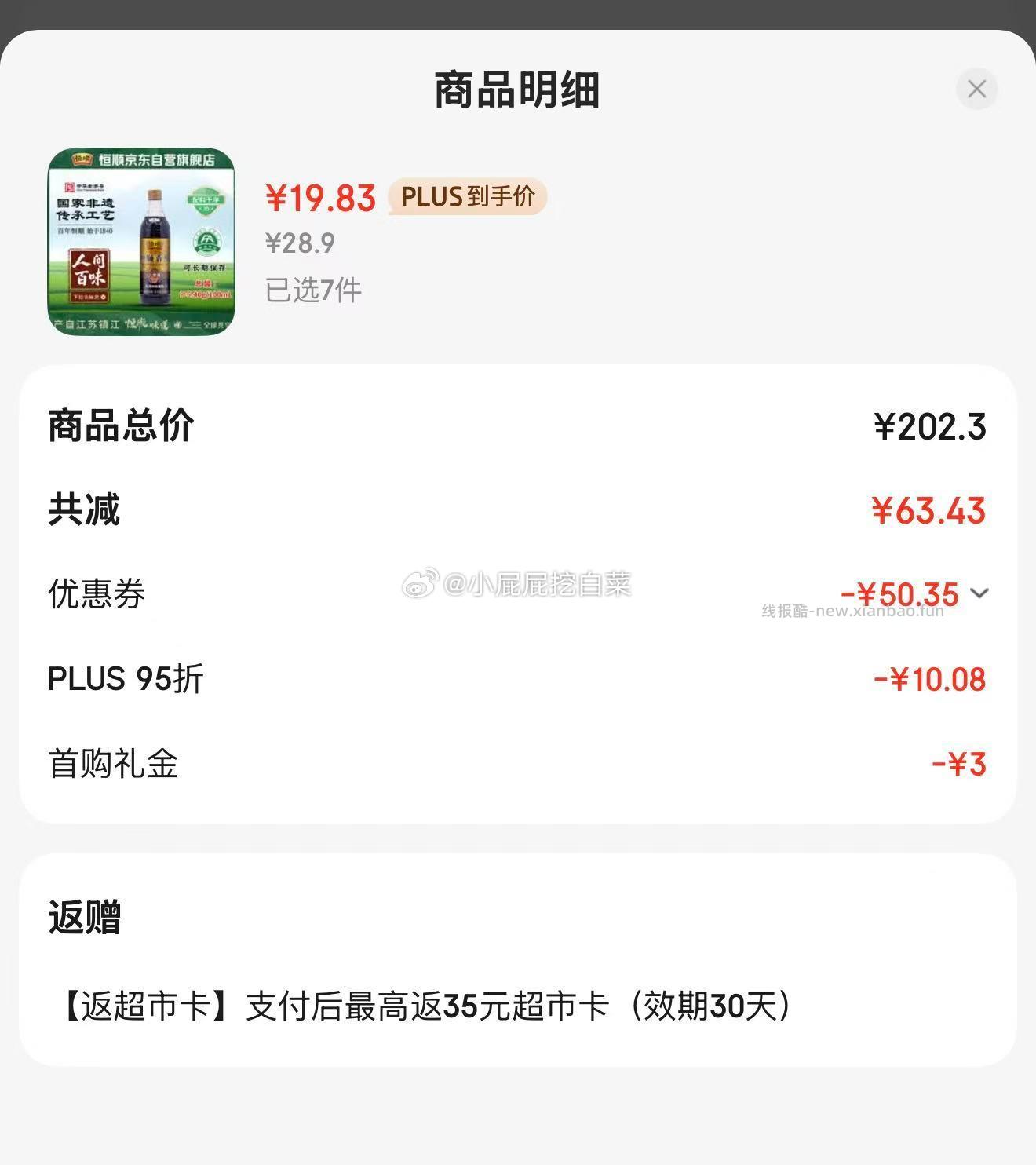Image resolution: width=1036 pixels, height=1165 pixels.
Task: Click the PLUS 到手价 badge
Action: tap(466, 197)
